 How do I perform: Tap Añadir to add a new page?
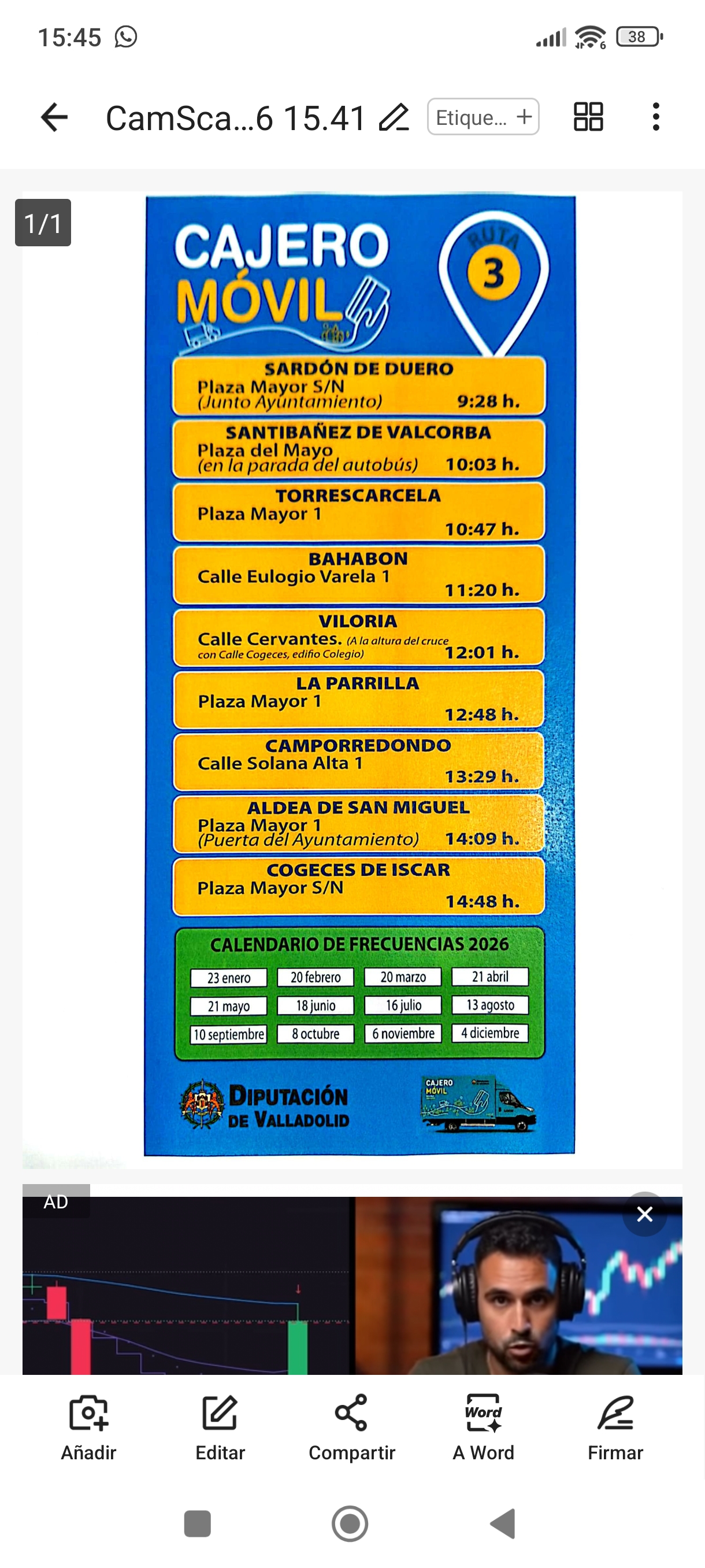(x=89, y=1428)
